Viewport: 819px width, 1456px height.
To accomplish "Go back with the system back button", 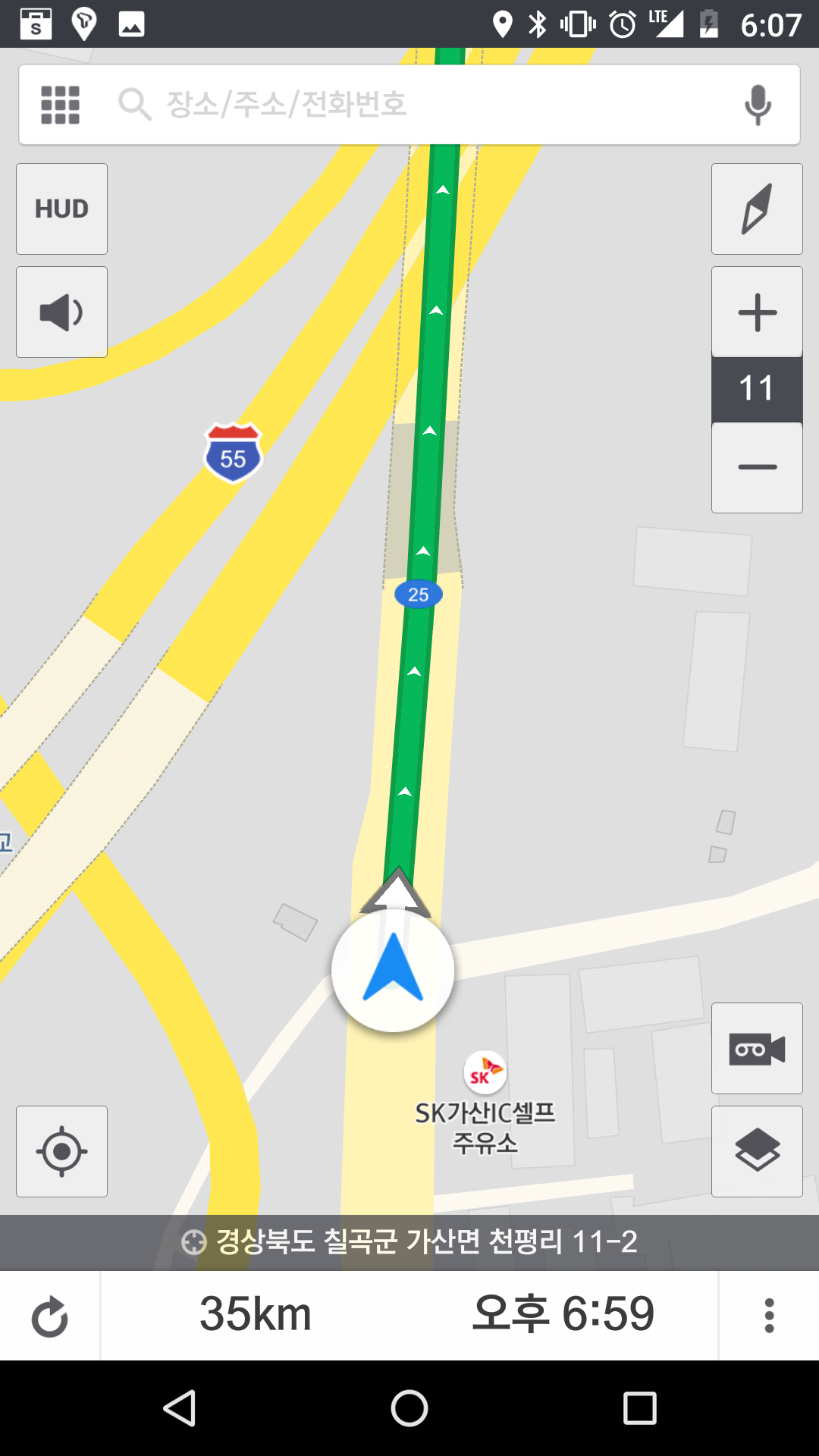I will click(180, 1409).
